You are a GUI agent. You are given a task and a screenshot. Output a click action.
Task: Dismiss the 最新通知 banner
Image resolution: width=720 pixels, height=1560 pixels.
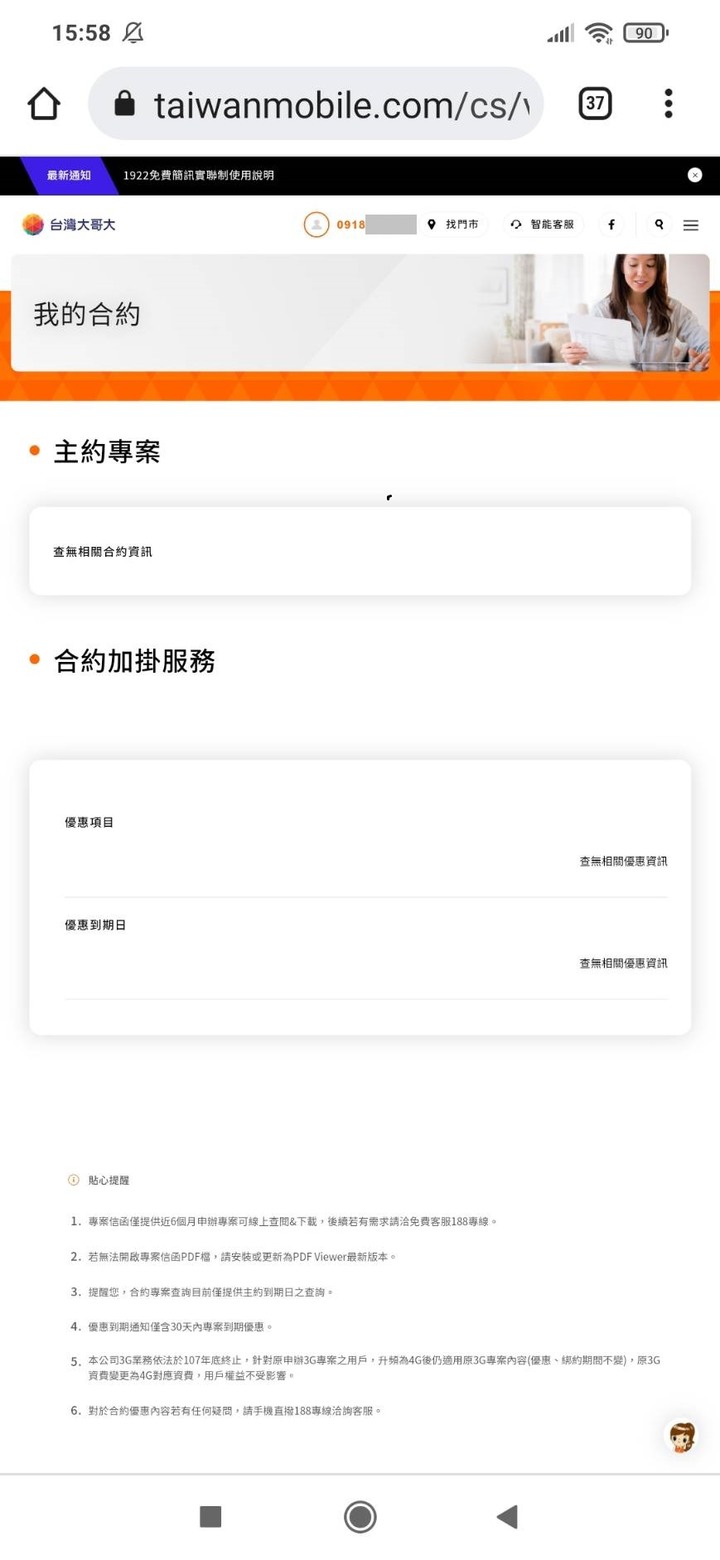click(695, 175)
